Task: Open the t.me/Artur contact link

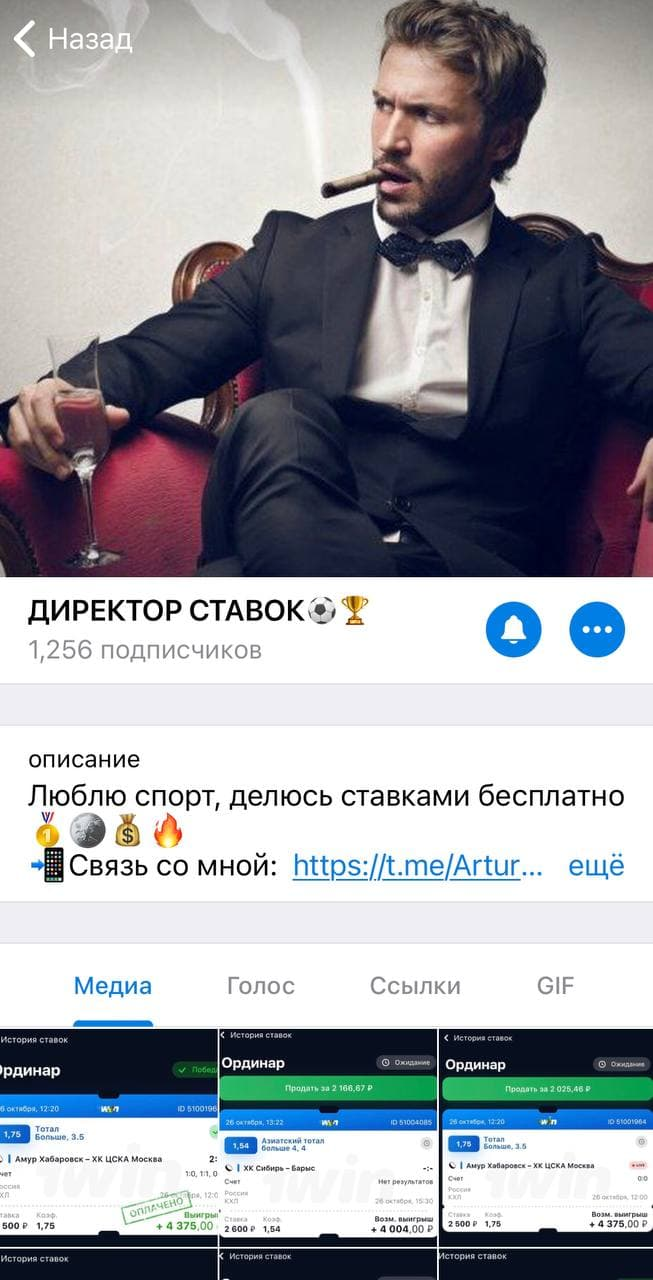Action: [x=417, y=865]
